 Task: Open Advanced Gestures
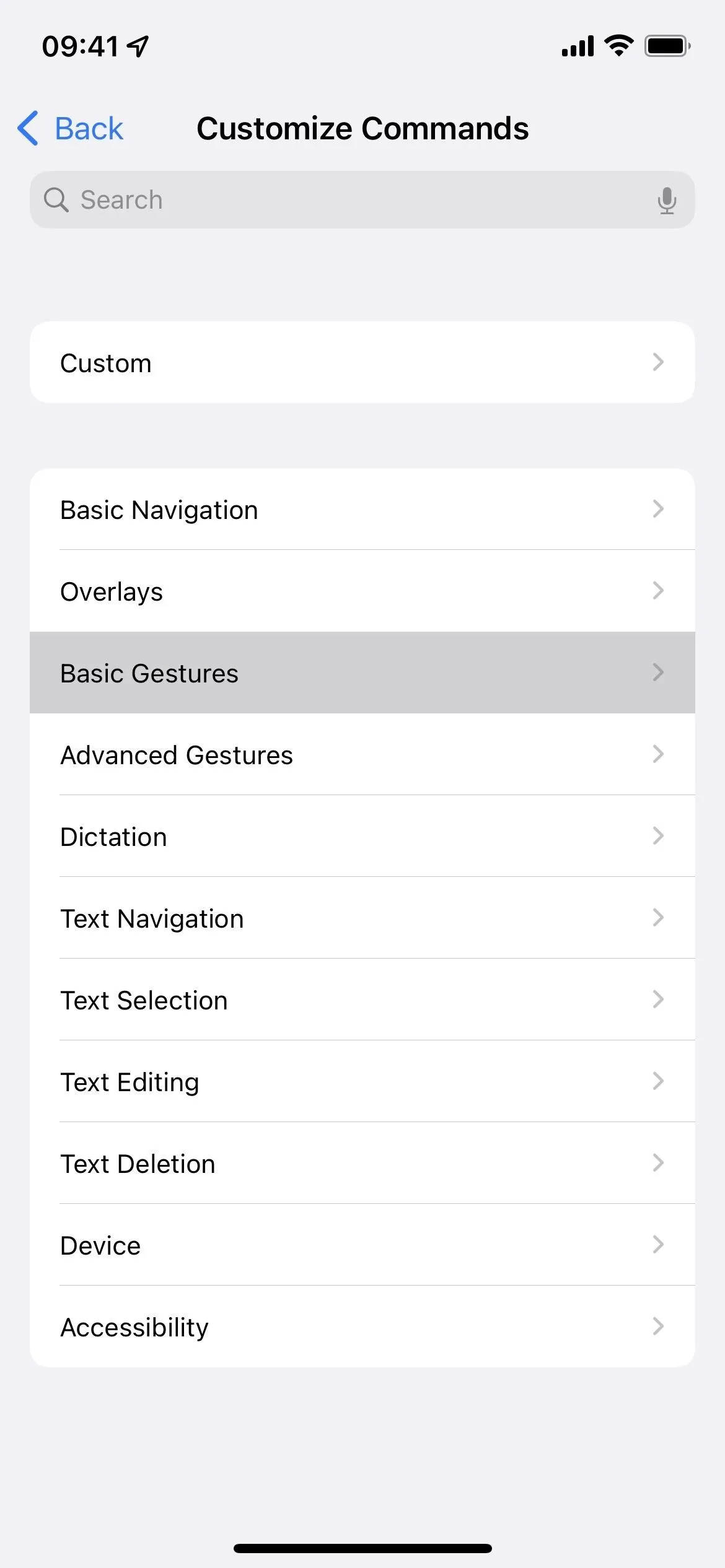click(362, 754)
